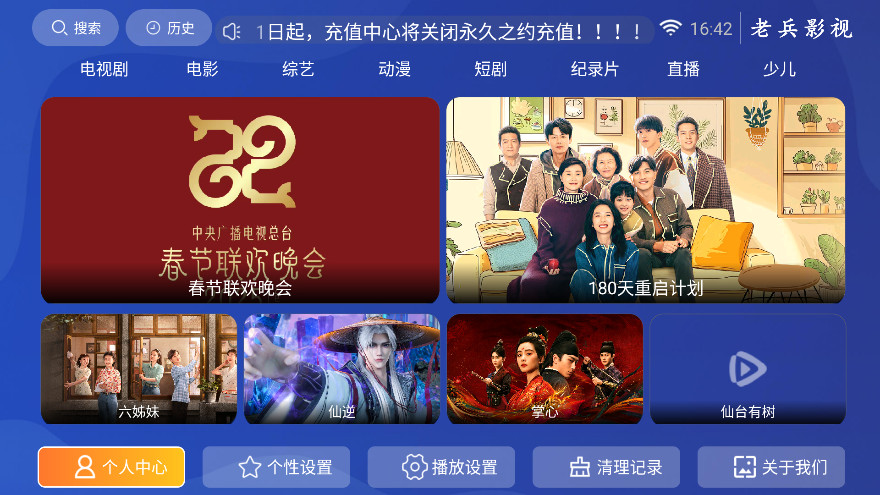Open the 短剧 tab
Screen dimensions: 880x495
[490, 69]
